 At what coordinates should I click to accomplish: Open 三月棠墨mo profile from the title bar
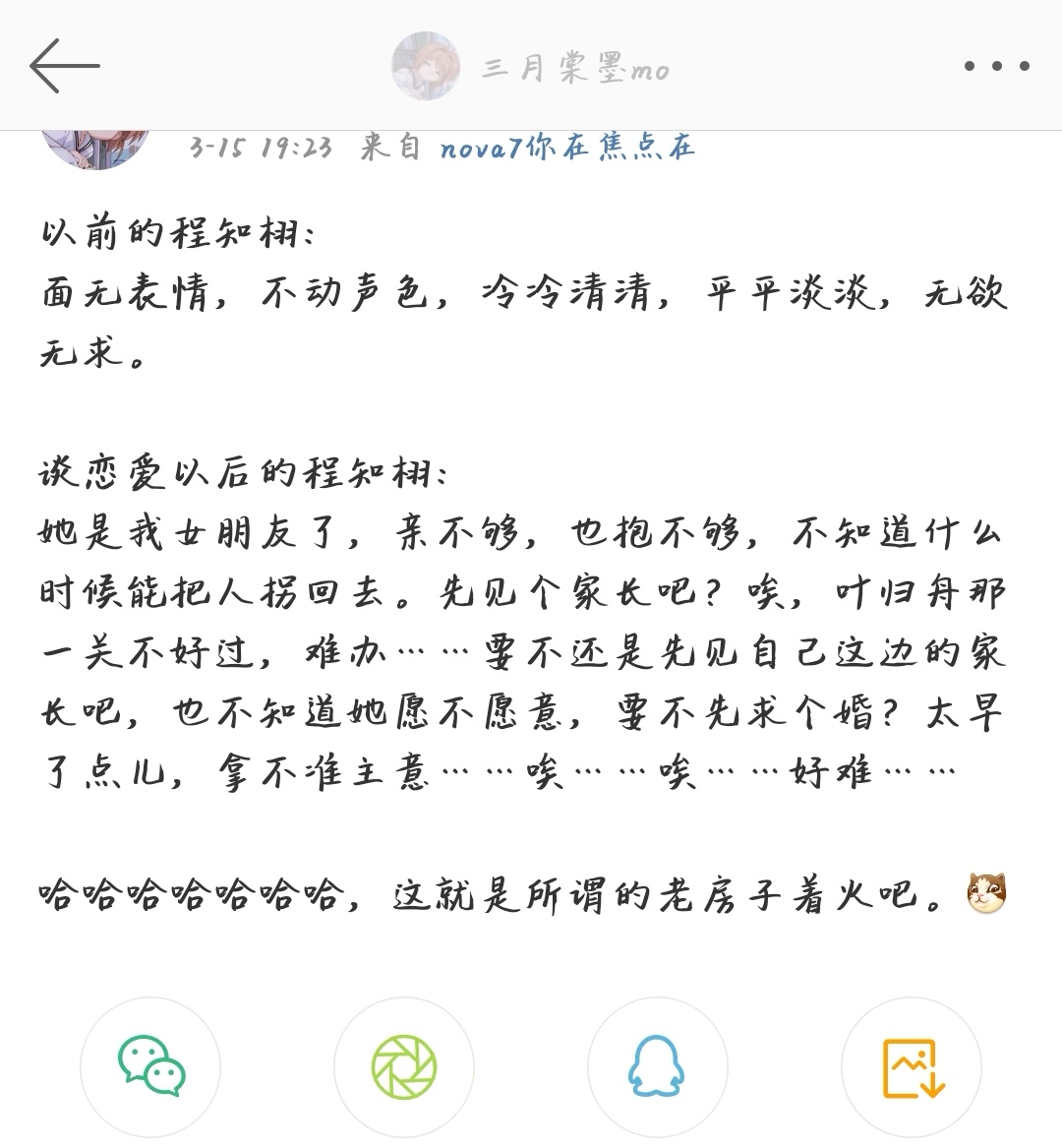pyautogui.click(x=531, y=67)
